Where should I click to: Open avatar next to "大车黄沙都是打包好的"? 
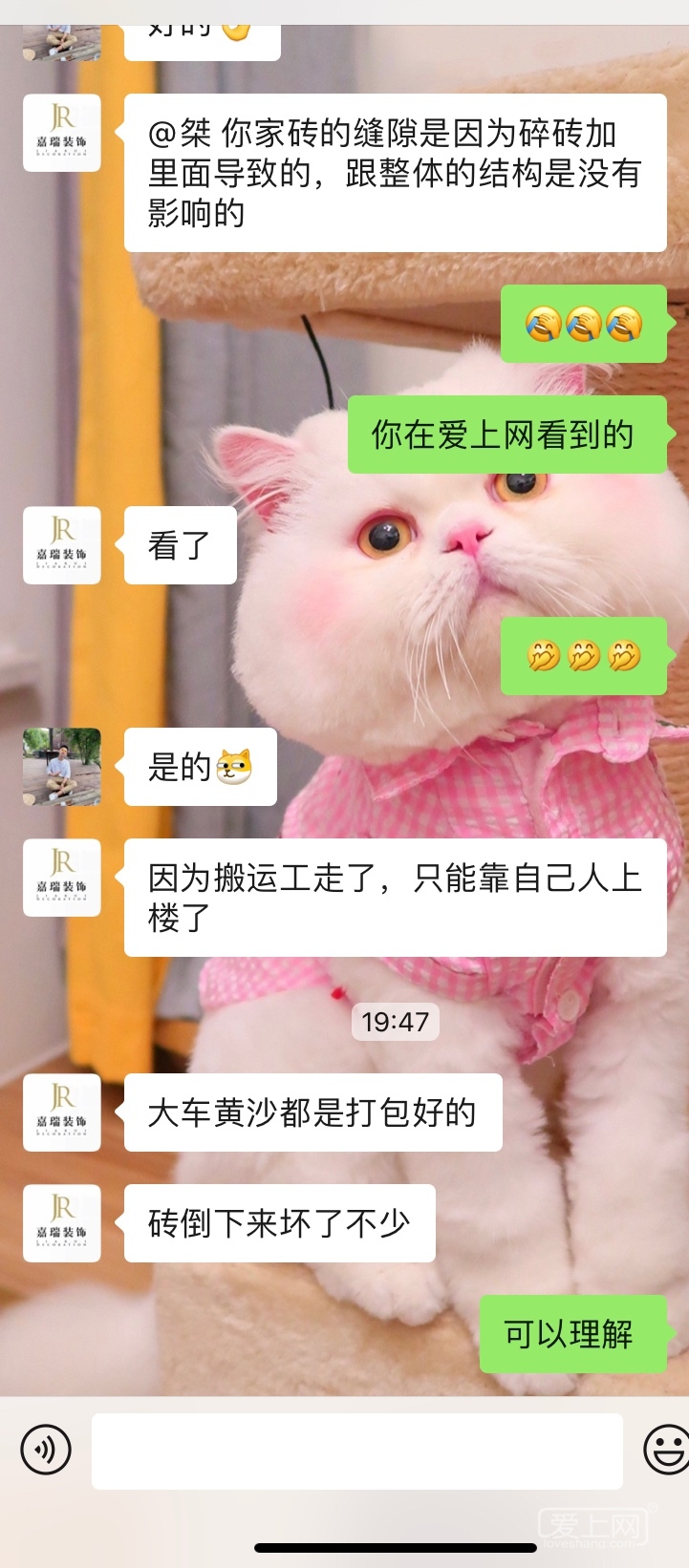tap(62, 1112)
